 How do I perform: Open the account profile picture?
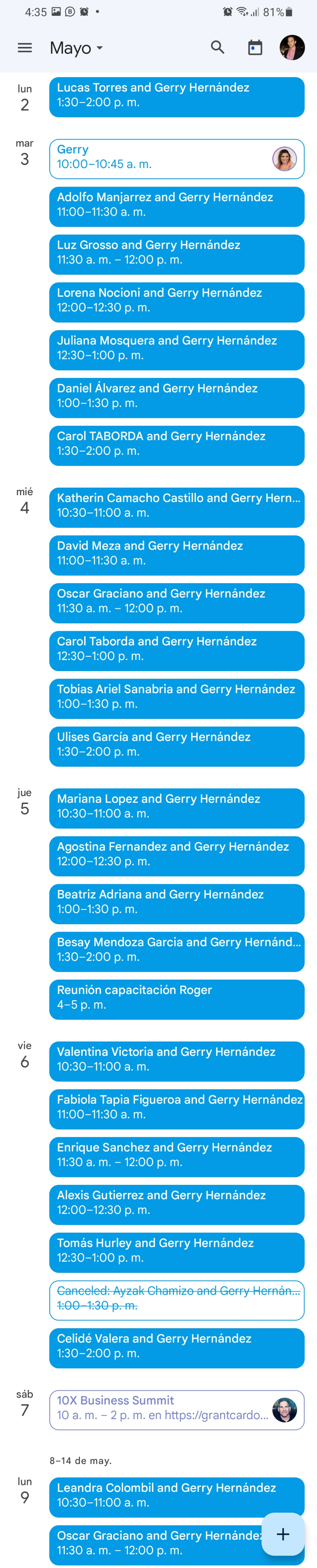pos(292,48)
